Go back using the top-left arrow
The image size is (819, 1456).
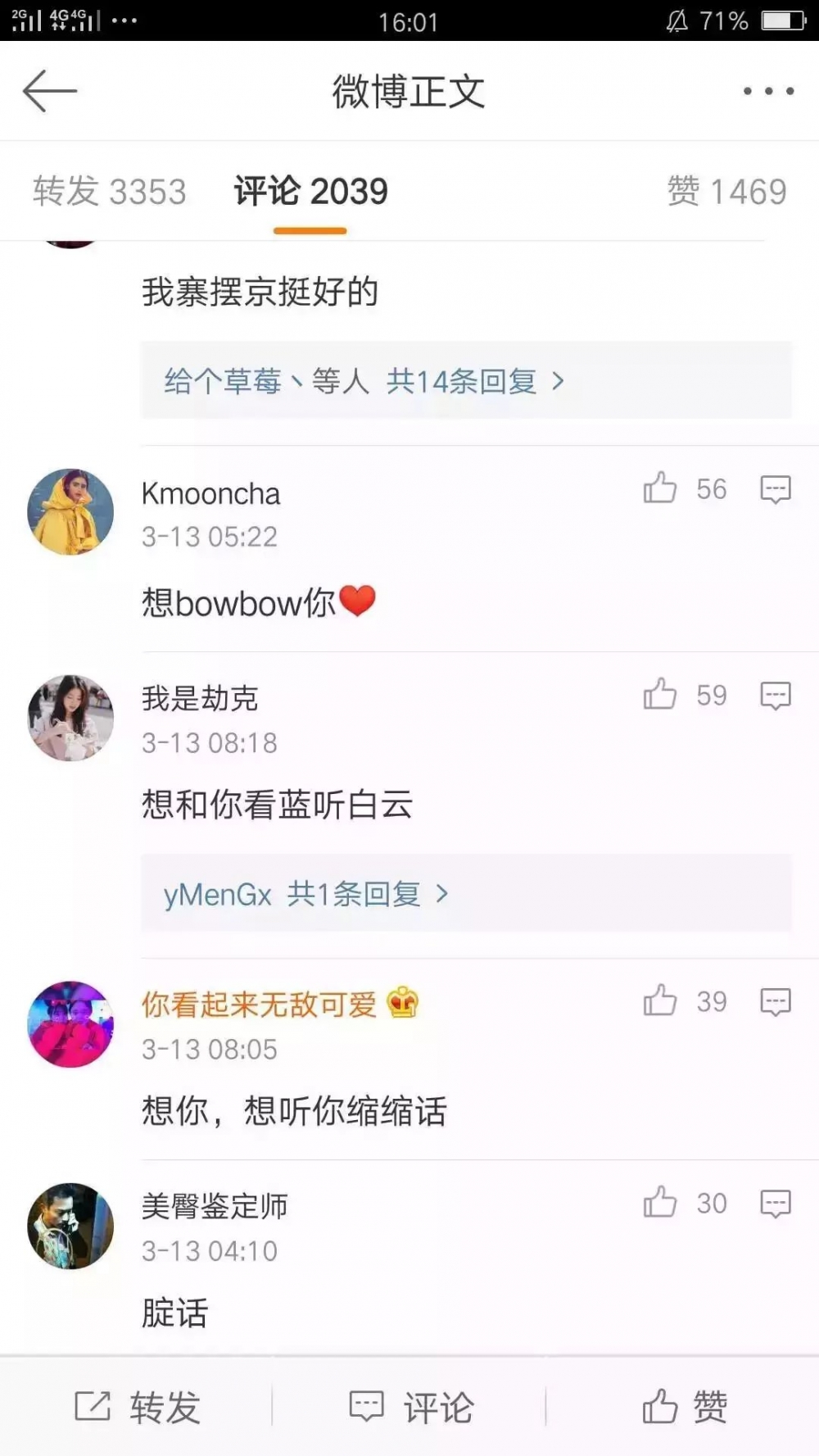pyautogui.click(x=50, y=90)
